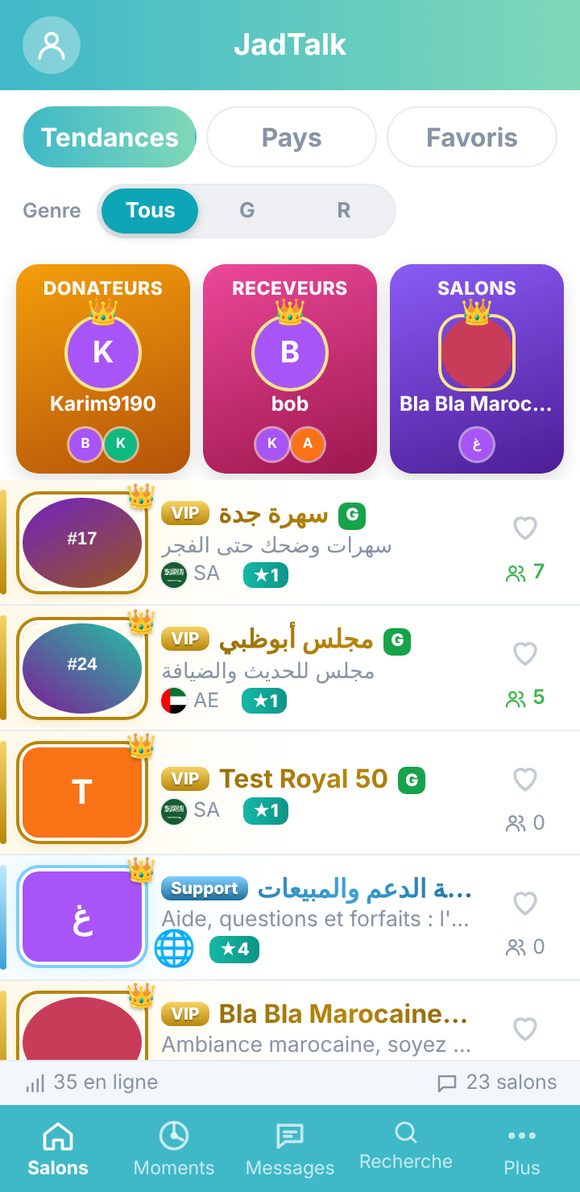Like the Test Royal 50 room
The width and height of the screenshot is (580, 1192).
pos(525,778)
